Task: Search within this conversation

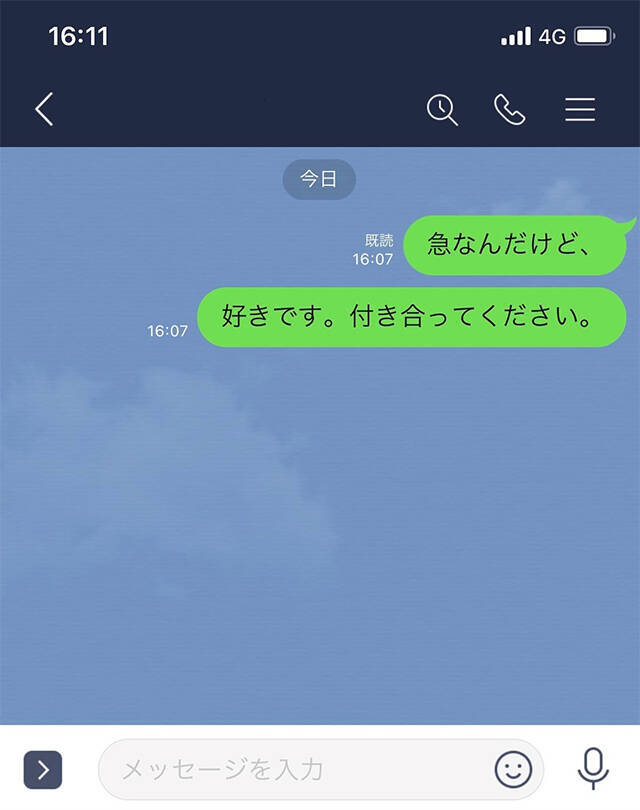Action: pos(442,109)
